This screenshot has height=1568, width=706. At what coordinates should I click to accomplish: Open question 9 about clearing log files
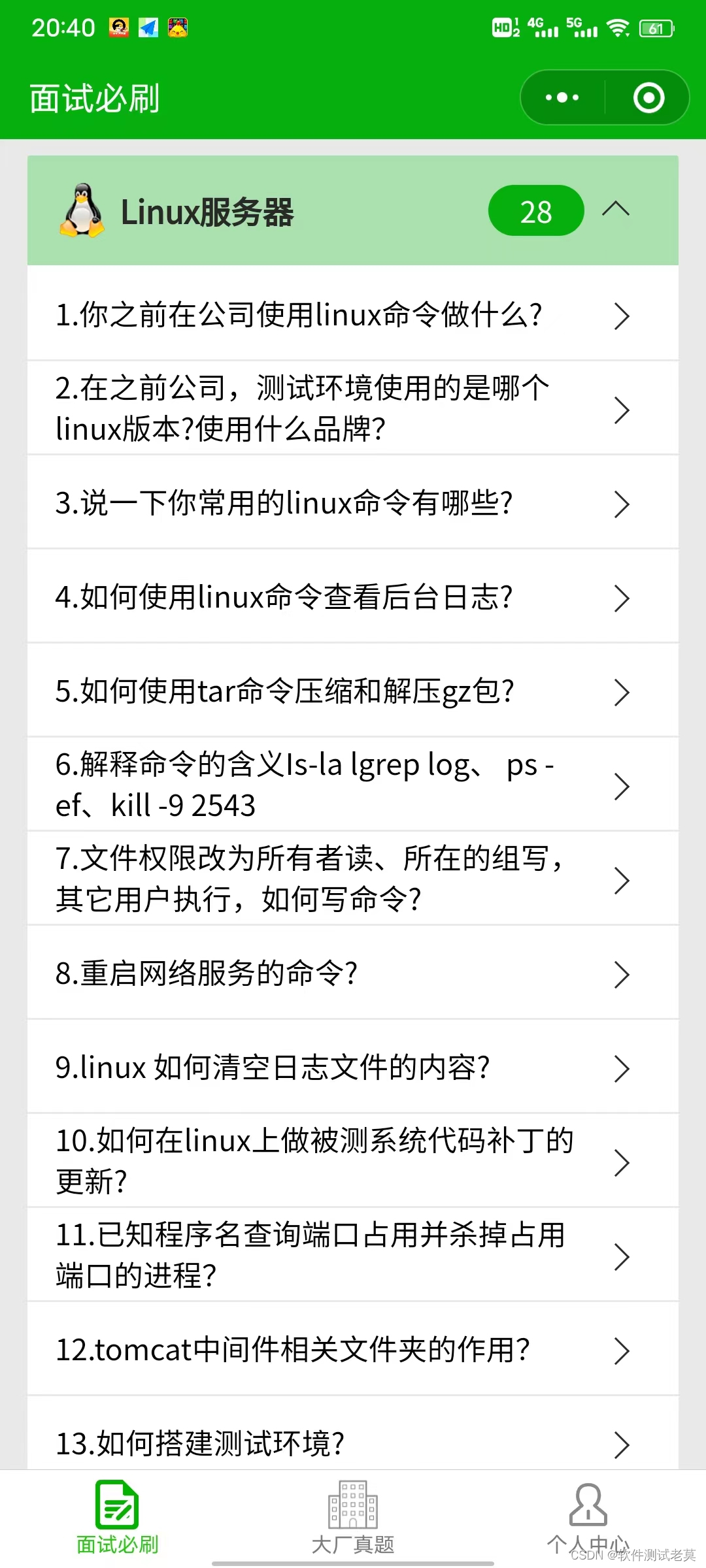tap(353, 1067)
